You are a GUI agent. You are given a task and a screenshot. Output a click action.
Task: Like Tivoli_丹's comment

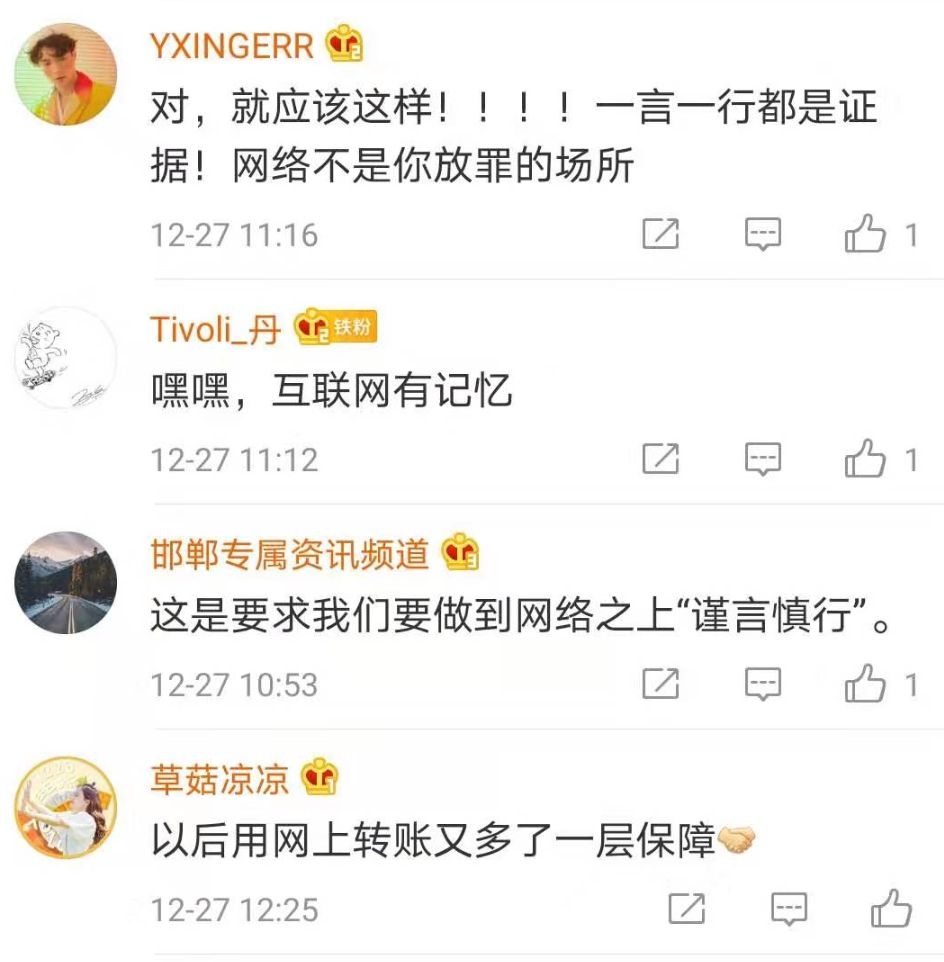coord(866,459)
